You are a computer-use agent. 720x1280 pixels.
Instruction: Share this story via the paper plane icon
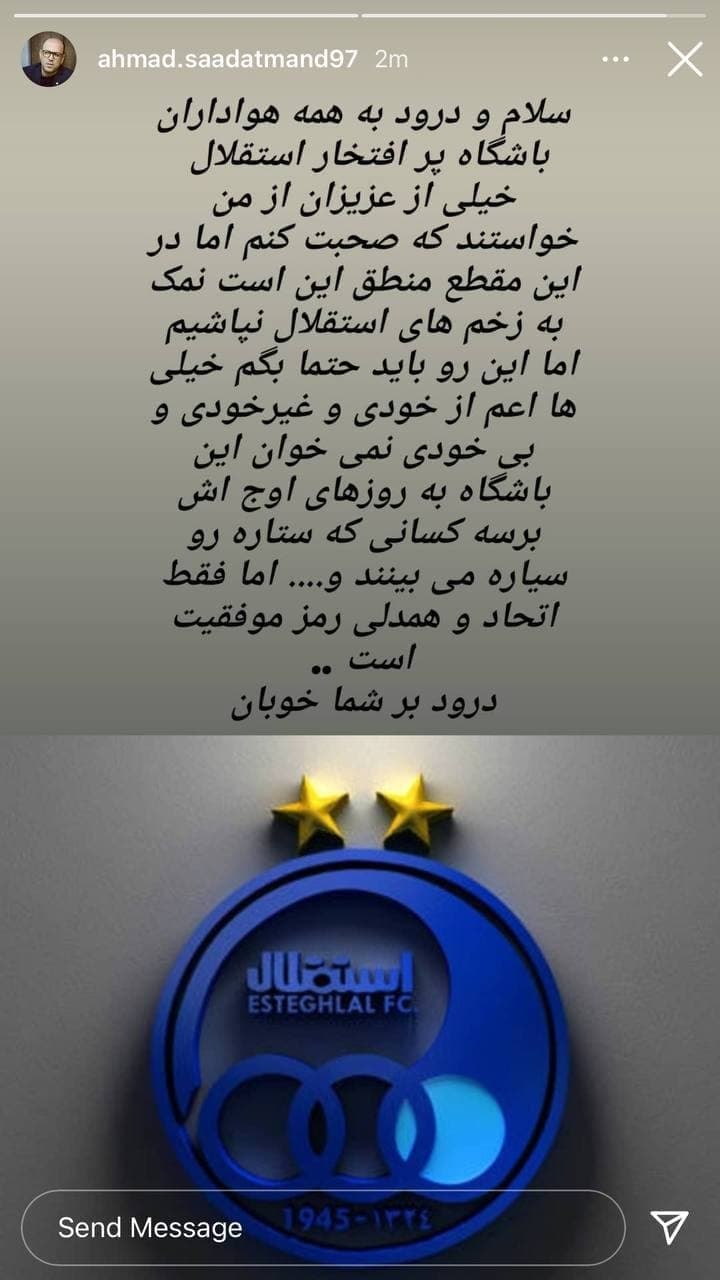[669, 1227]
